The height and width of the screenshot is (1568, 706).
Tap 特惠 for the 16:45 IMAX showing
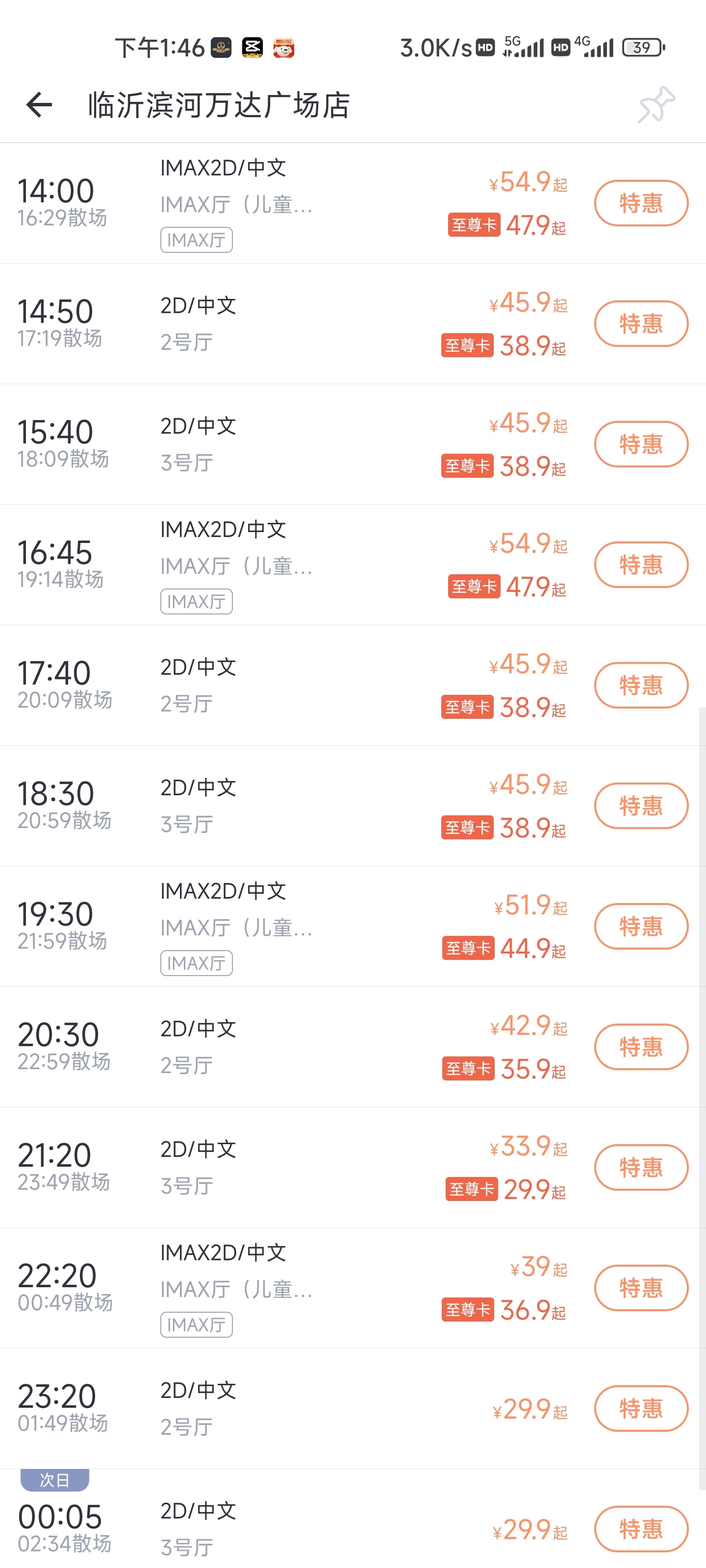pos(641,564)
